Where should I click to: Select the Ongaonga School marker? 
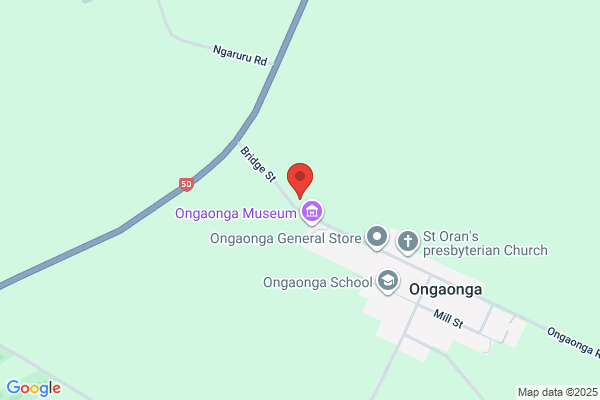point(388,281)
